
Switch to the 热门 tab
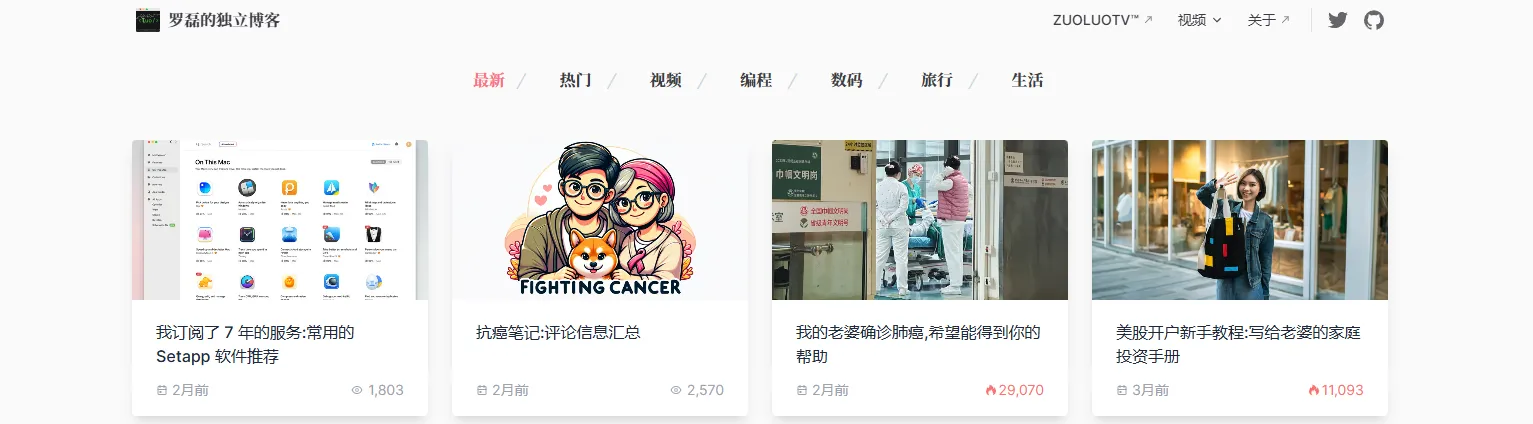click(x=576, y=80)
